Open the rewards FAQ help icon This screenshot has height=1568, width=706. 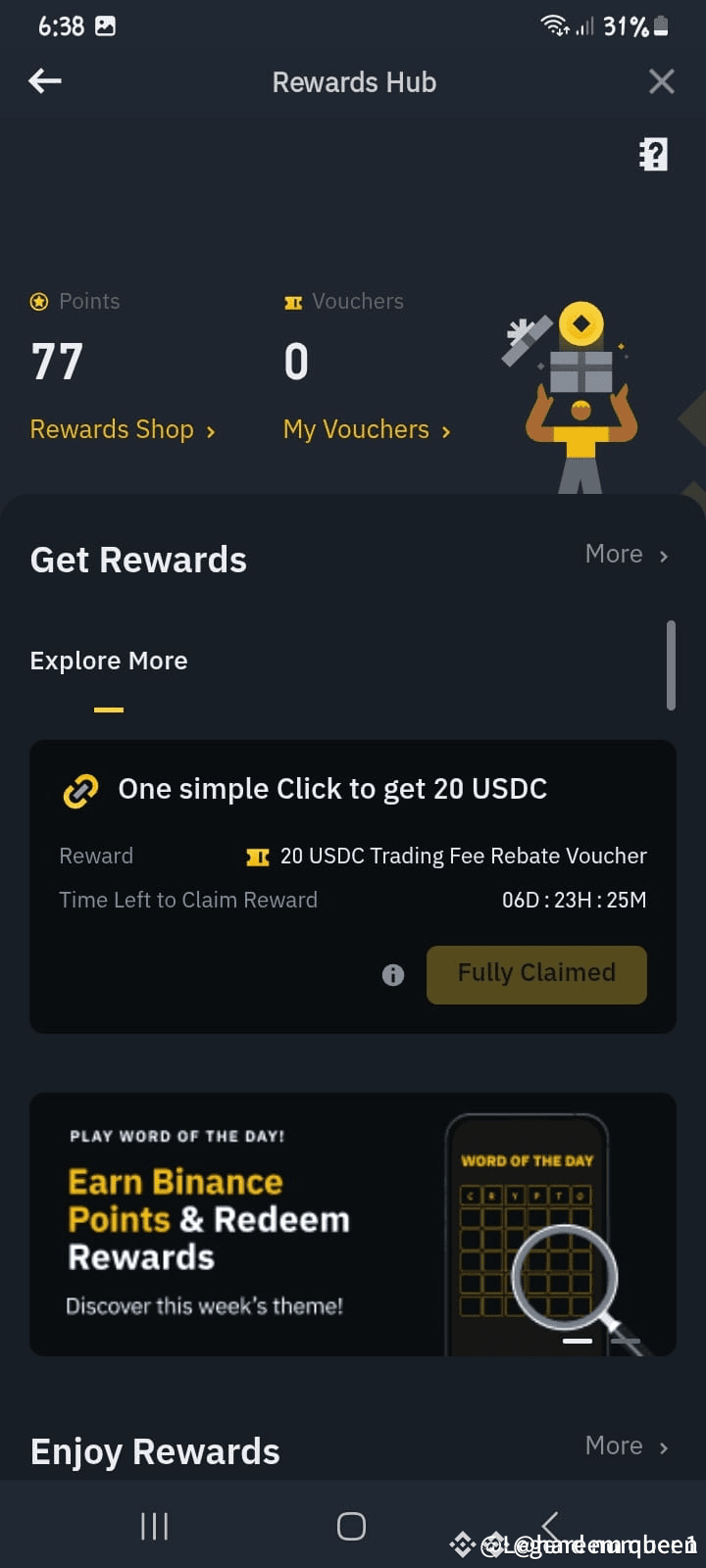click(653, 154)
